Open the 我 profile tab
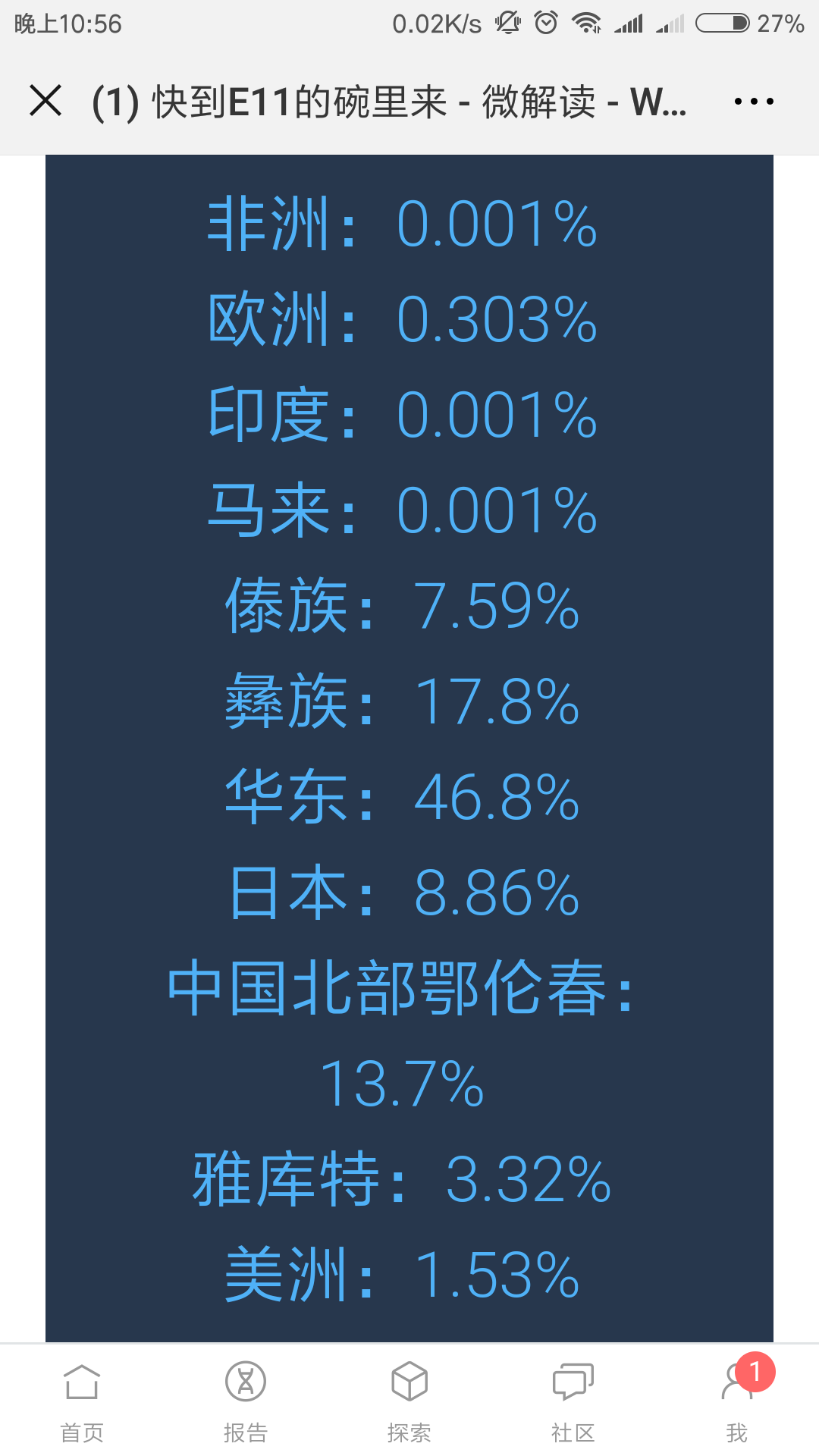This screenshot has height=1456, width=819. point(737,1401)
